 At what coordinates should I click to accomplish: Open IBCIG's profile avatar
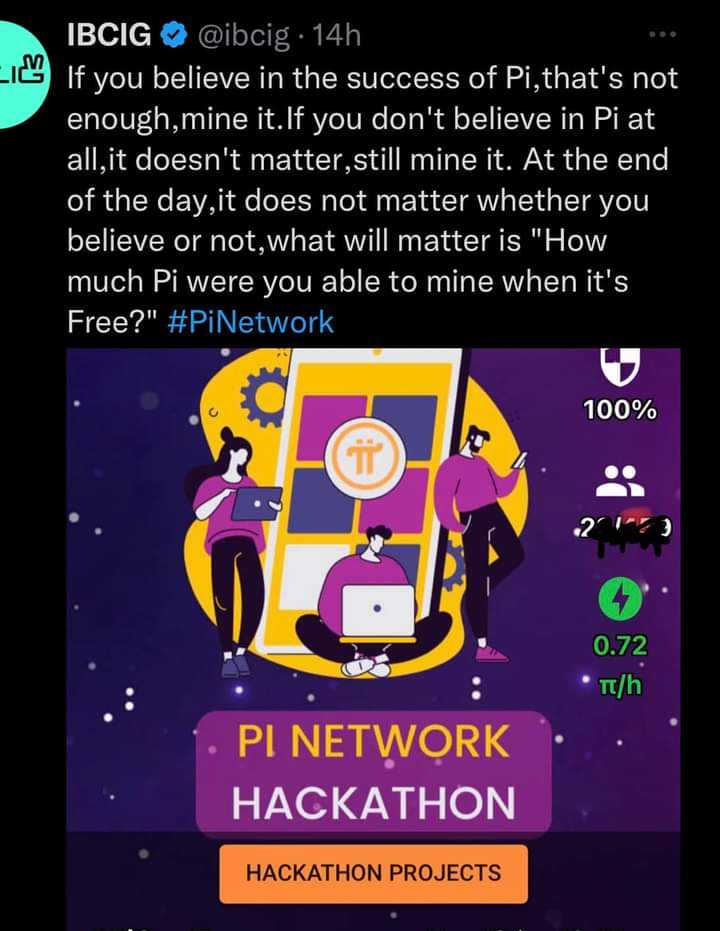click(22, 75)
